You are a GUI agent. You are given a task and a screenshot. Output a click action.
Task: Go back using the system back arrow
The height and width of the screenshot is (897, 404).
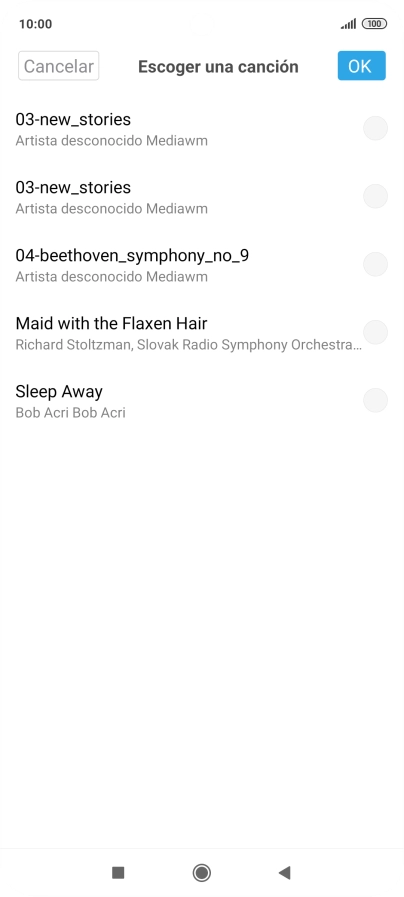pos(284,872)
